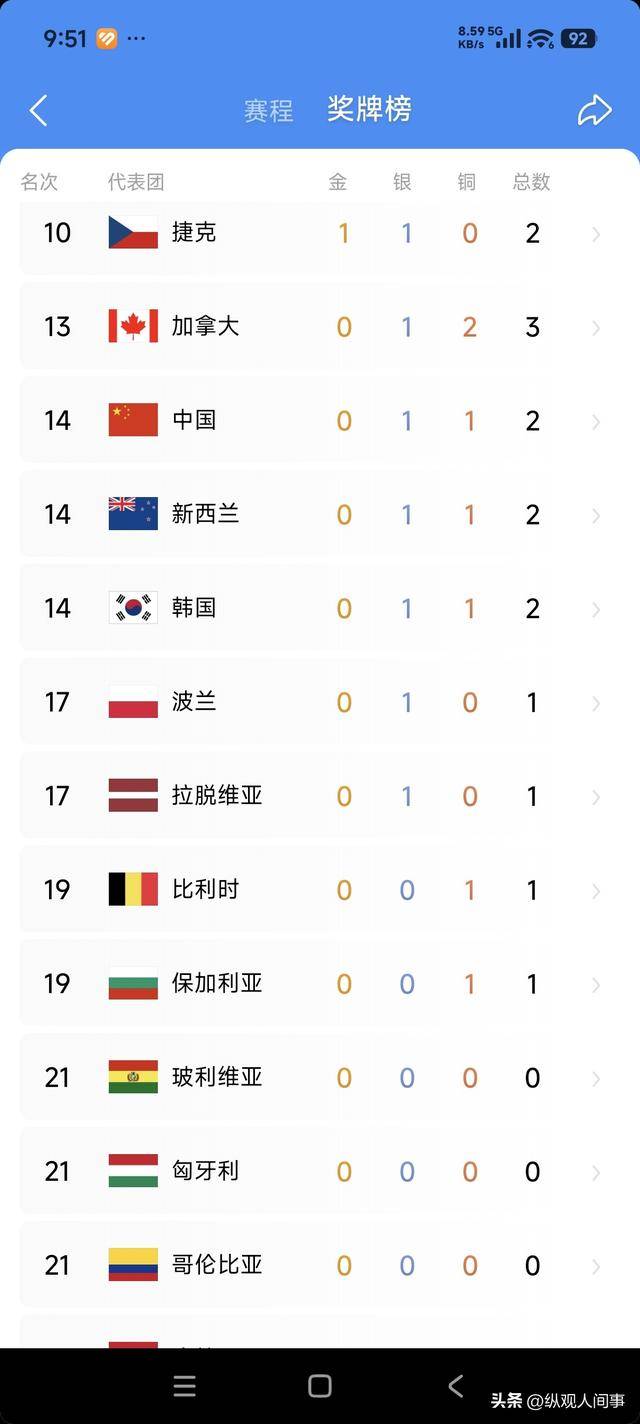
Task: View 中国 medal details
Action: click(320, 421)
